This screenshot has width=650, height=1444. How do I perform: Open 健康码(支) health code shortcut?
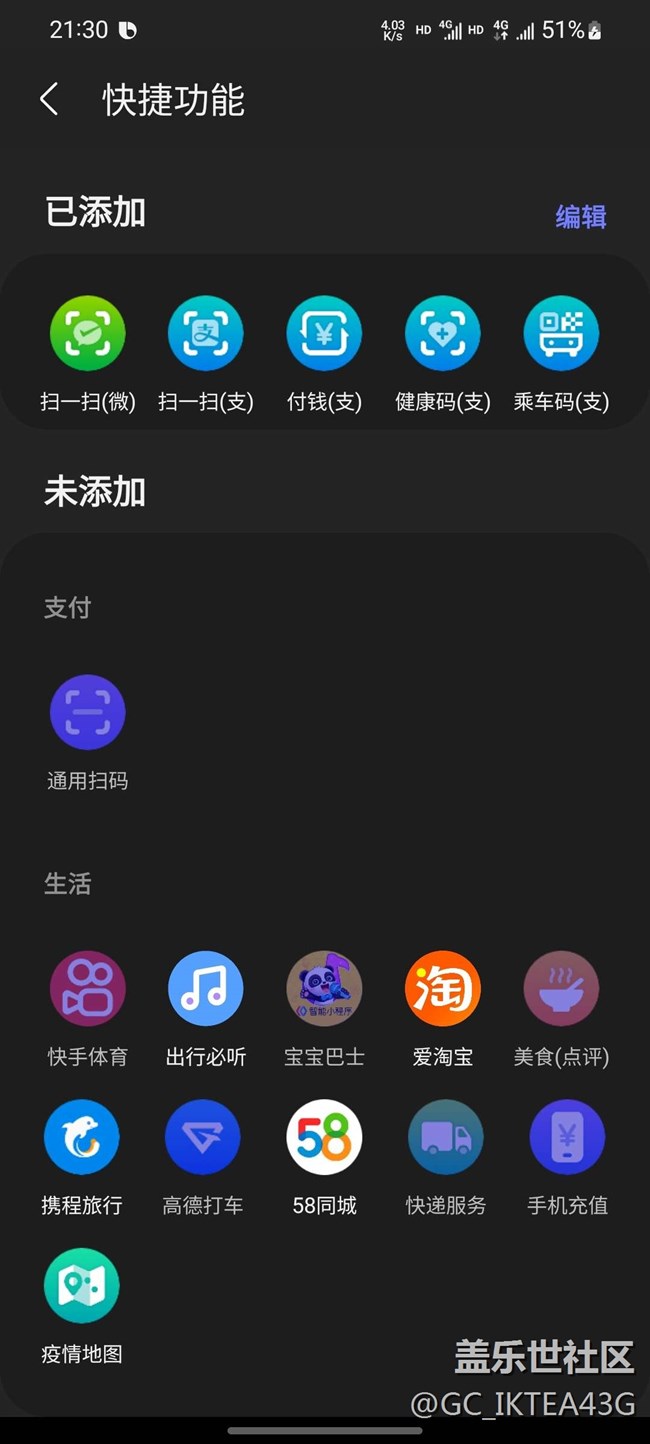pos(443,334)
